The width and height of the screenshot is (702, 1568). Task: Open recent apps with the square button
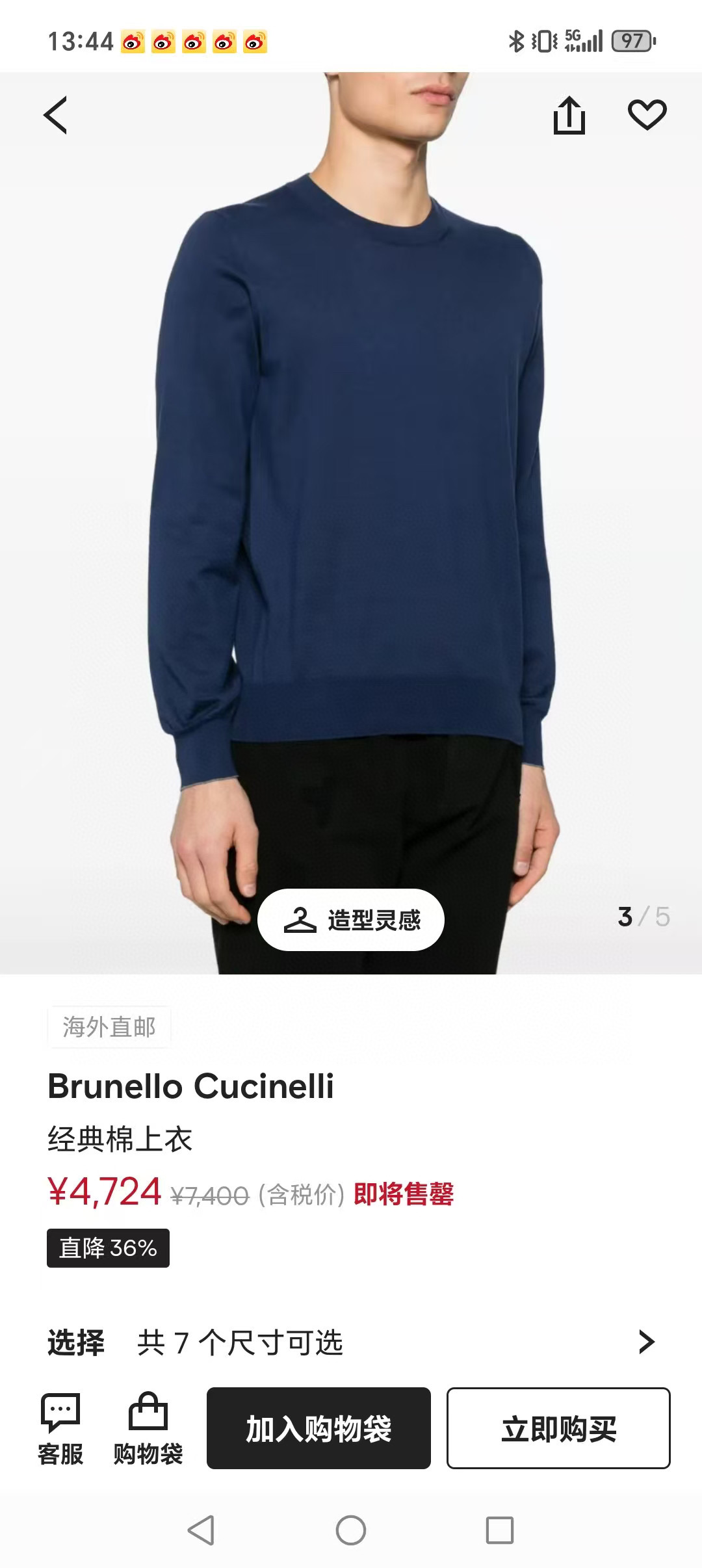point(500,1530)
